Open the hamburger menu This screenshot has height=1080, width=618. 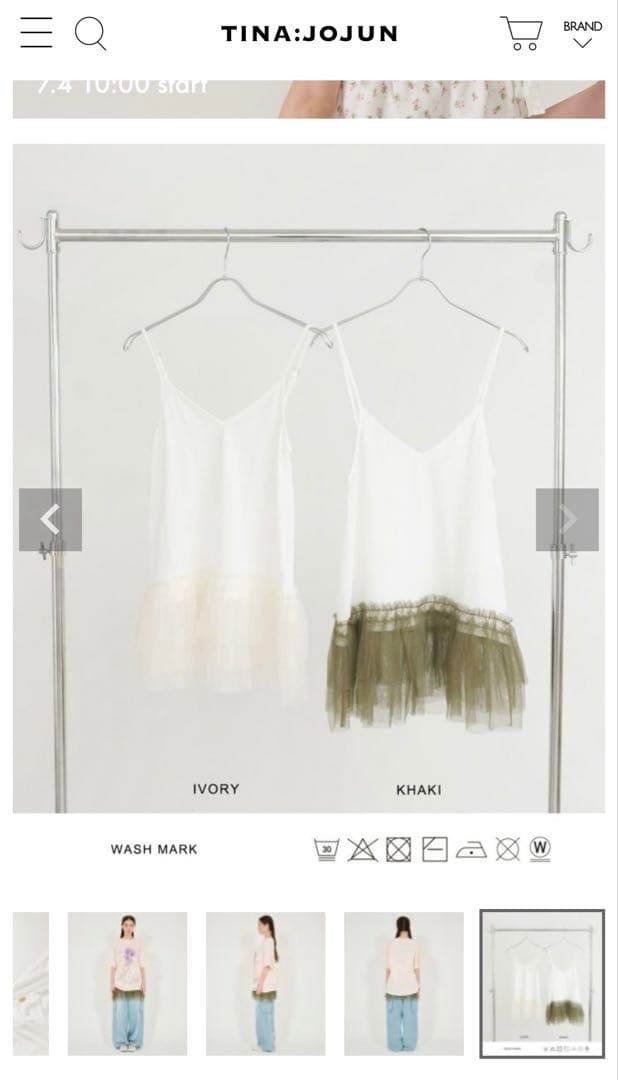(x=36, y=32)
